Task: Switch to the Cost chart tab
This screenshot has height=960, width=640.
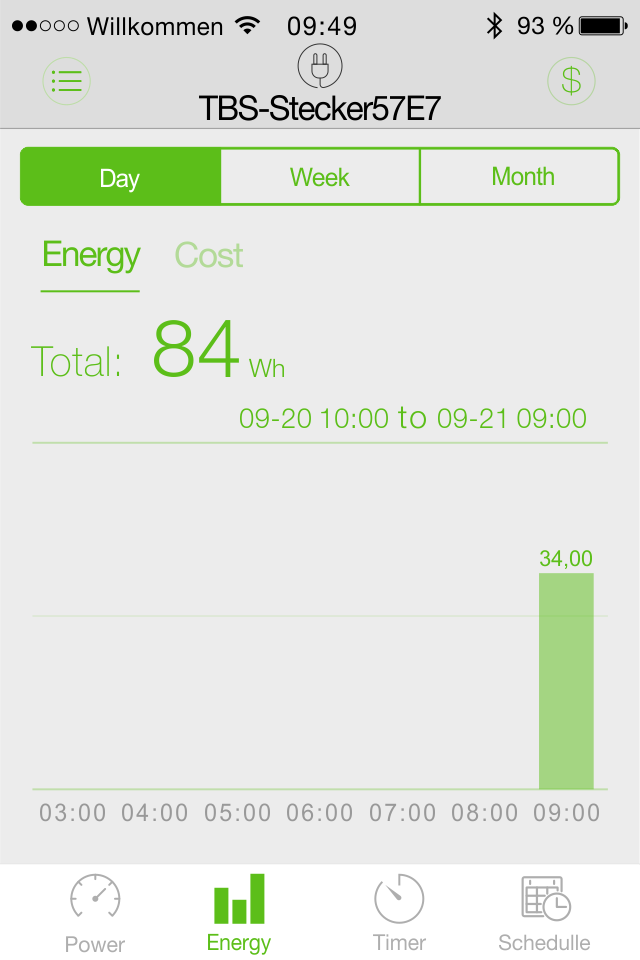Action: pyautogui.click(x=209, y=256)
